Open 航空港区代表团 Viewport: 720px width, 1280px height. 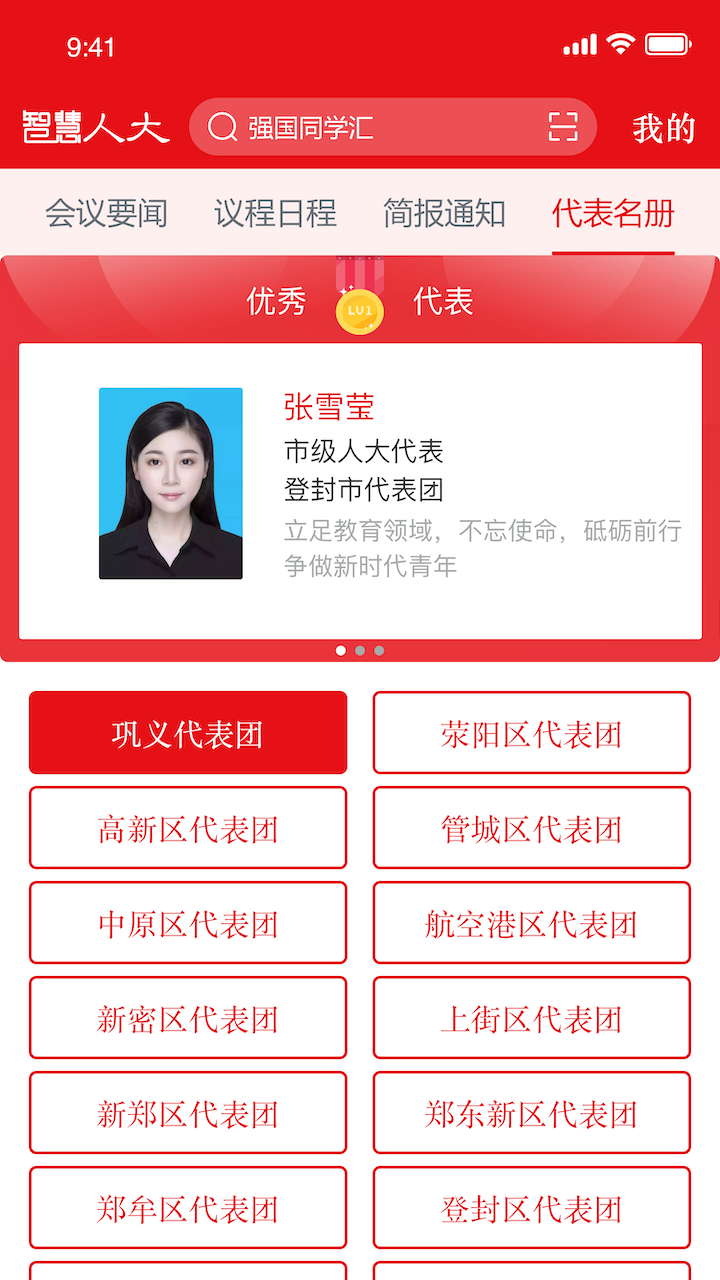coord(532,923)
